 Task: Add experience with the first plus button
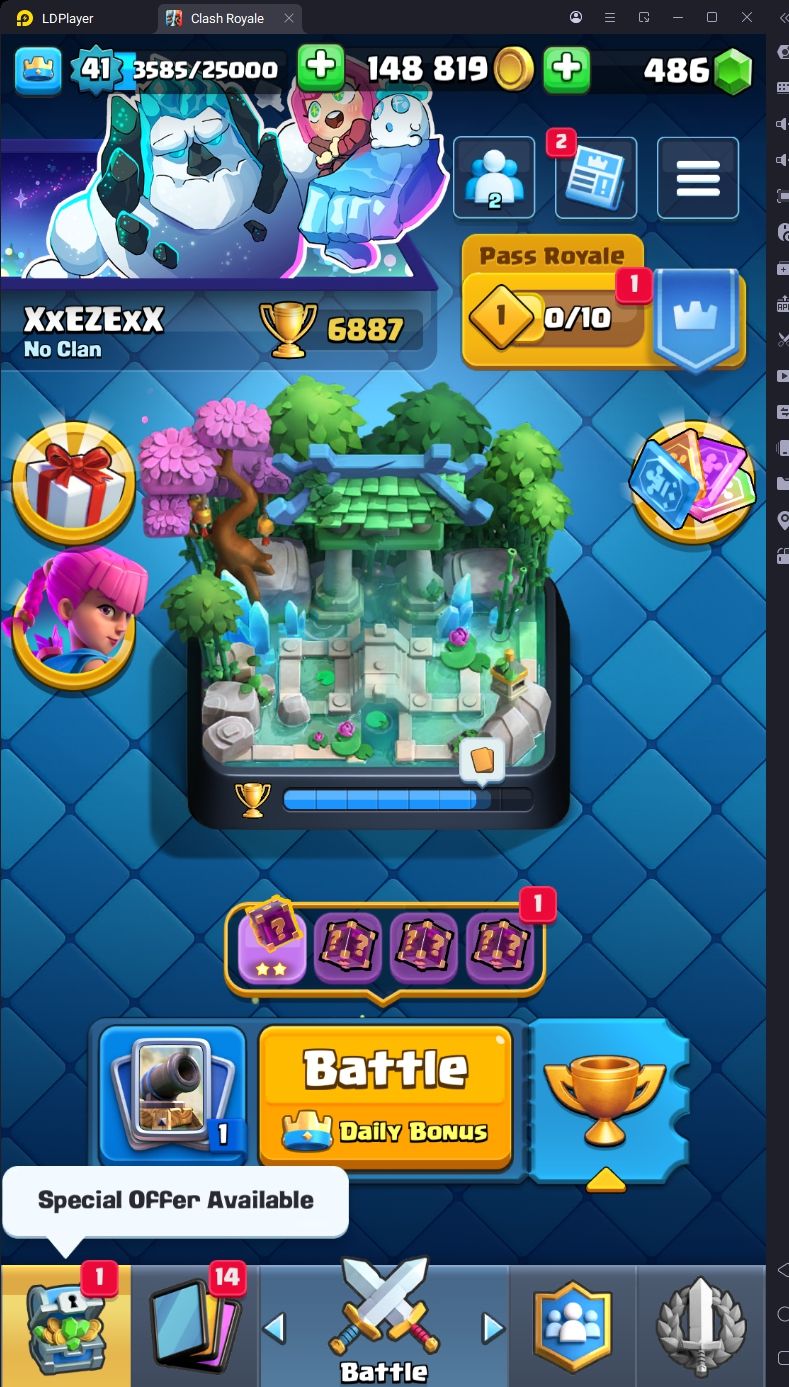321,68
